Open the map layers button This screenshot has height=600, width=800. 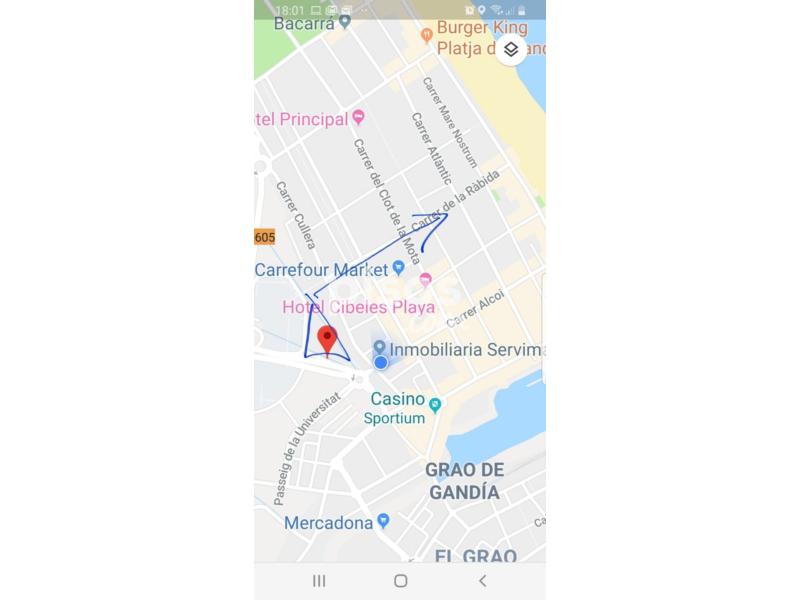510,49
